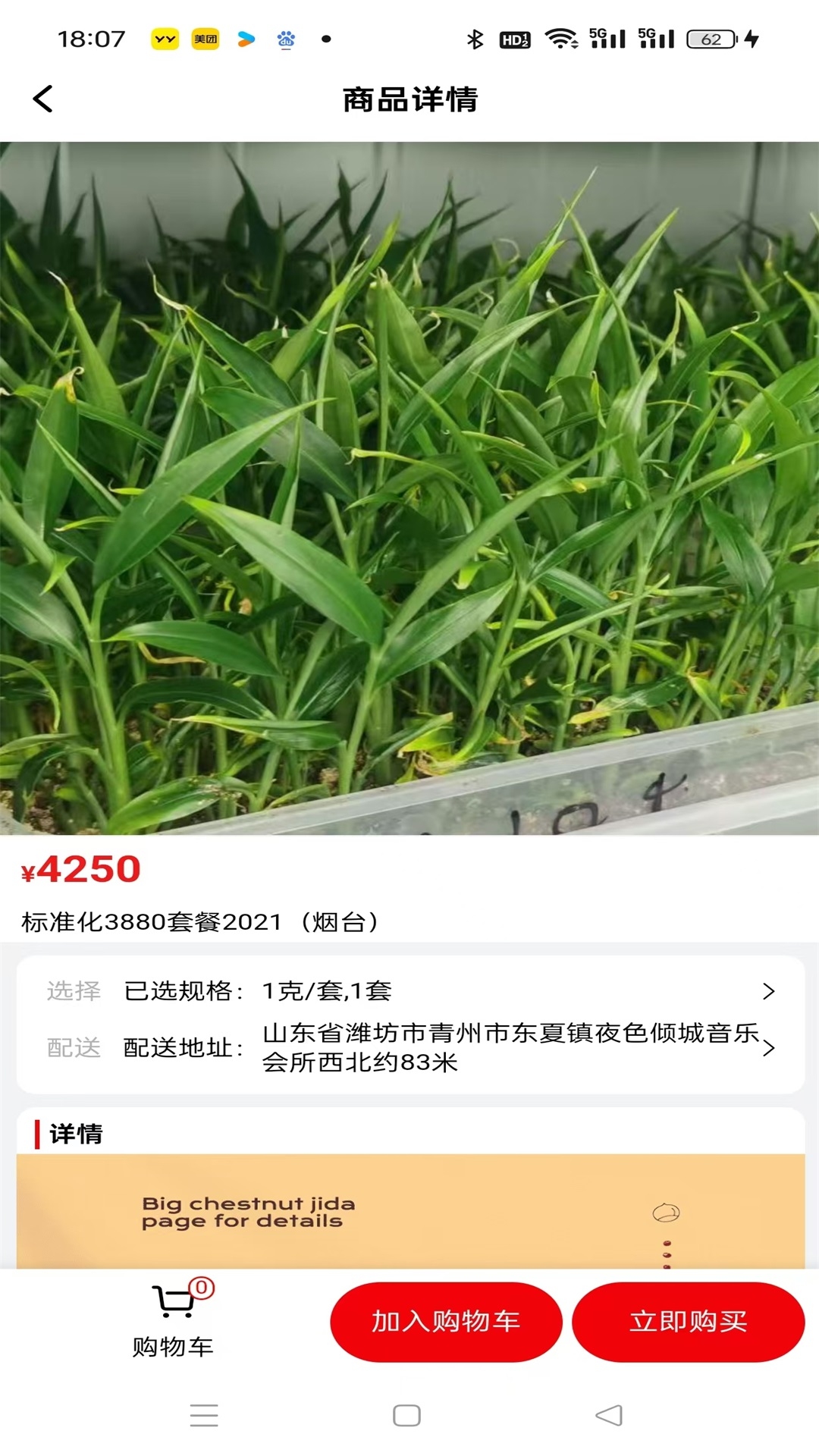Go back from the 商品详情 page
The image size is (819, 1456).
(43, 99)
